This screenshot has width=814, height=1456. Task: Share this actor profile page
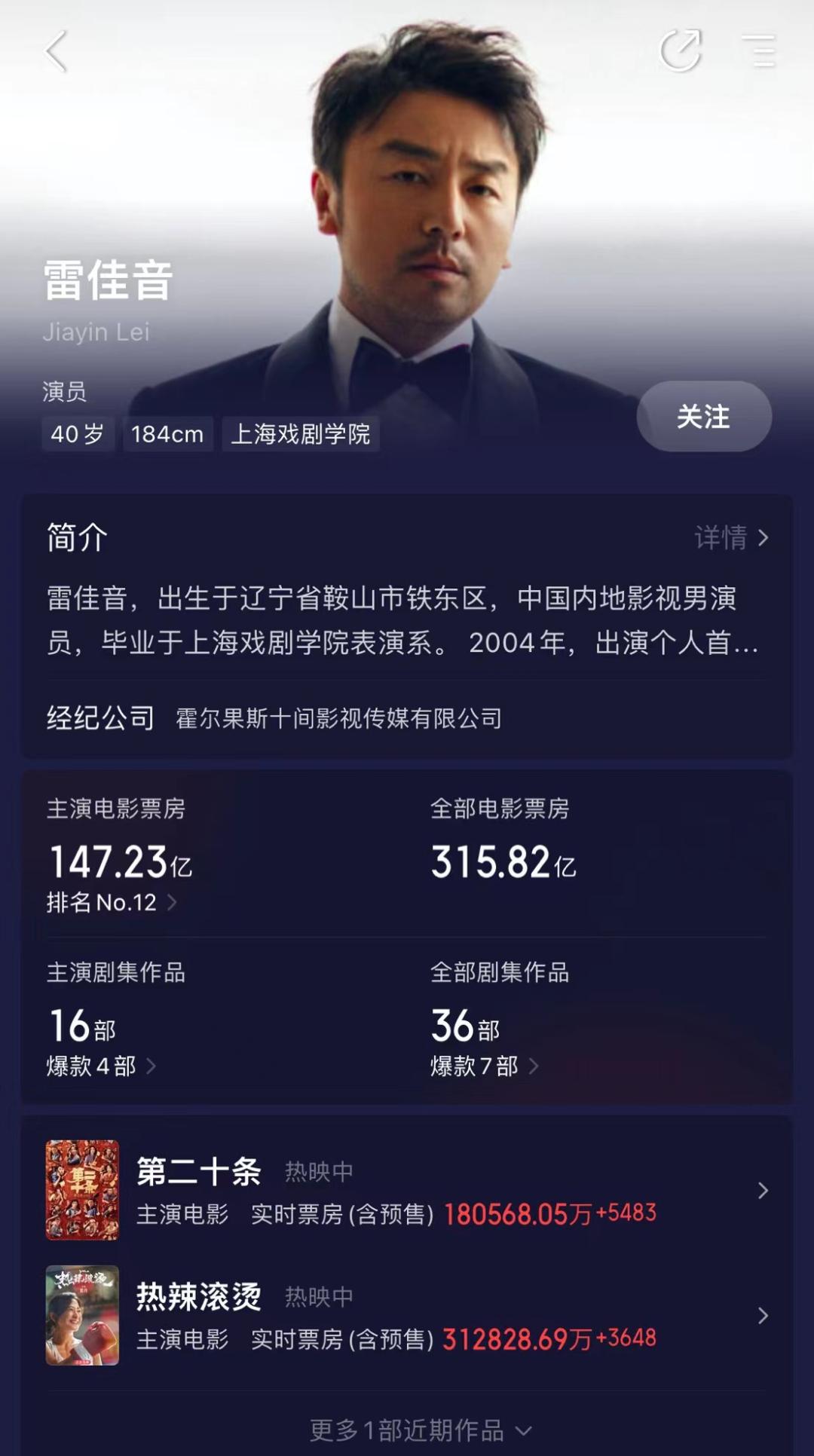[x=681, y=50]
